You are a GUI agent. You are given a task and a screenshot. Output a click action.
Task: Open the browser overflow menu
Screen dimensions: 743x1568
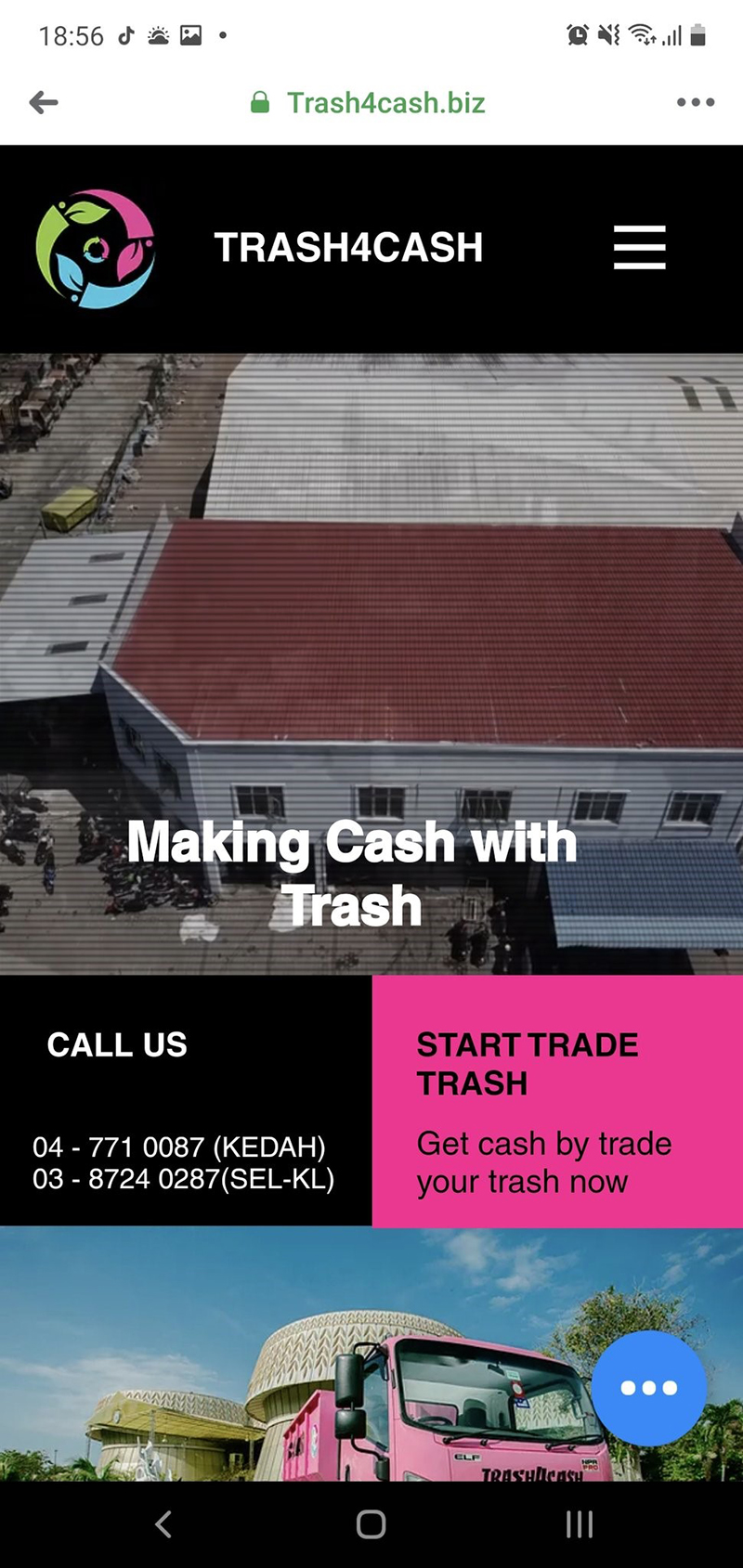tap(695, 102)
